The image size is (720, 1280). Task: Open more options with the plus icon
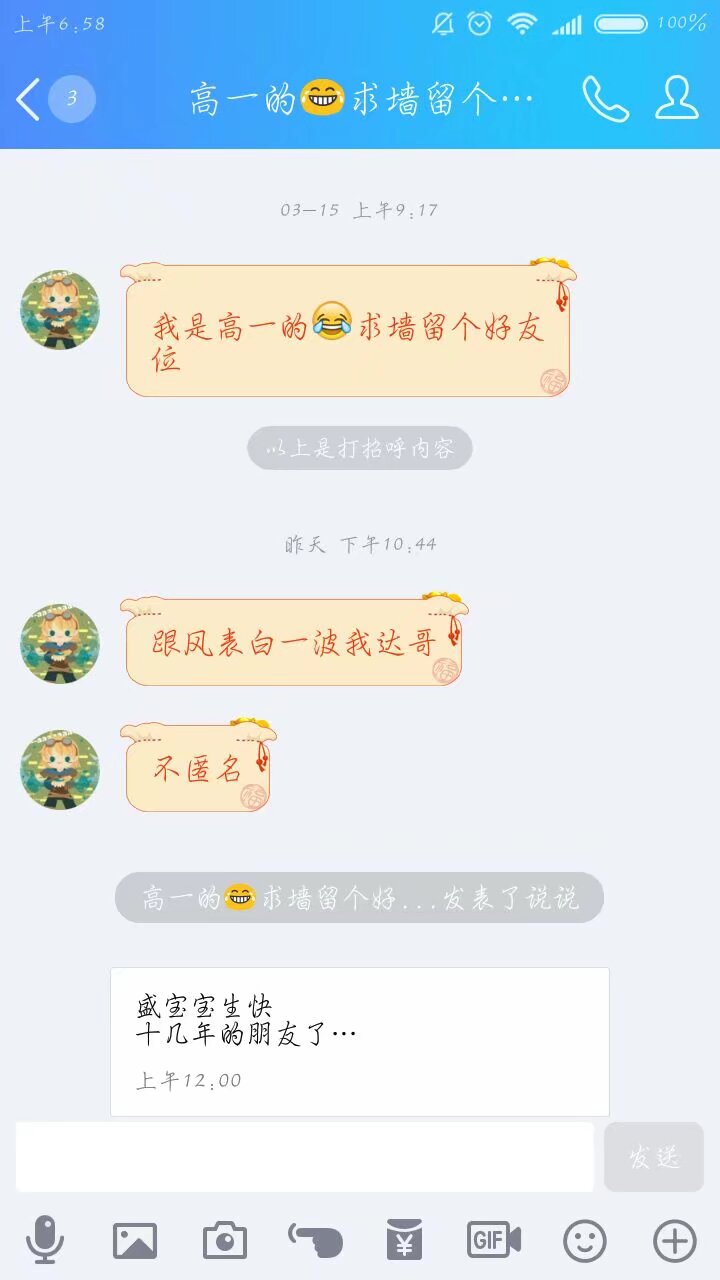[675, 1241]
